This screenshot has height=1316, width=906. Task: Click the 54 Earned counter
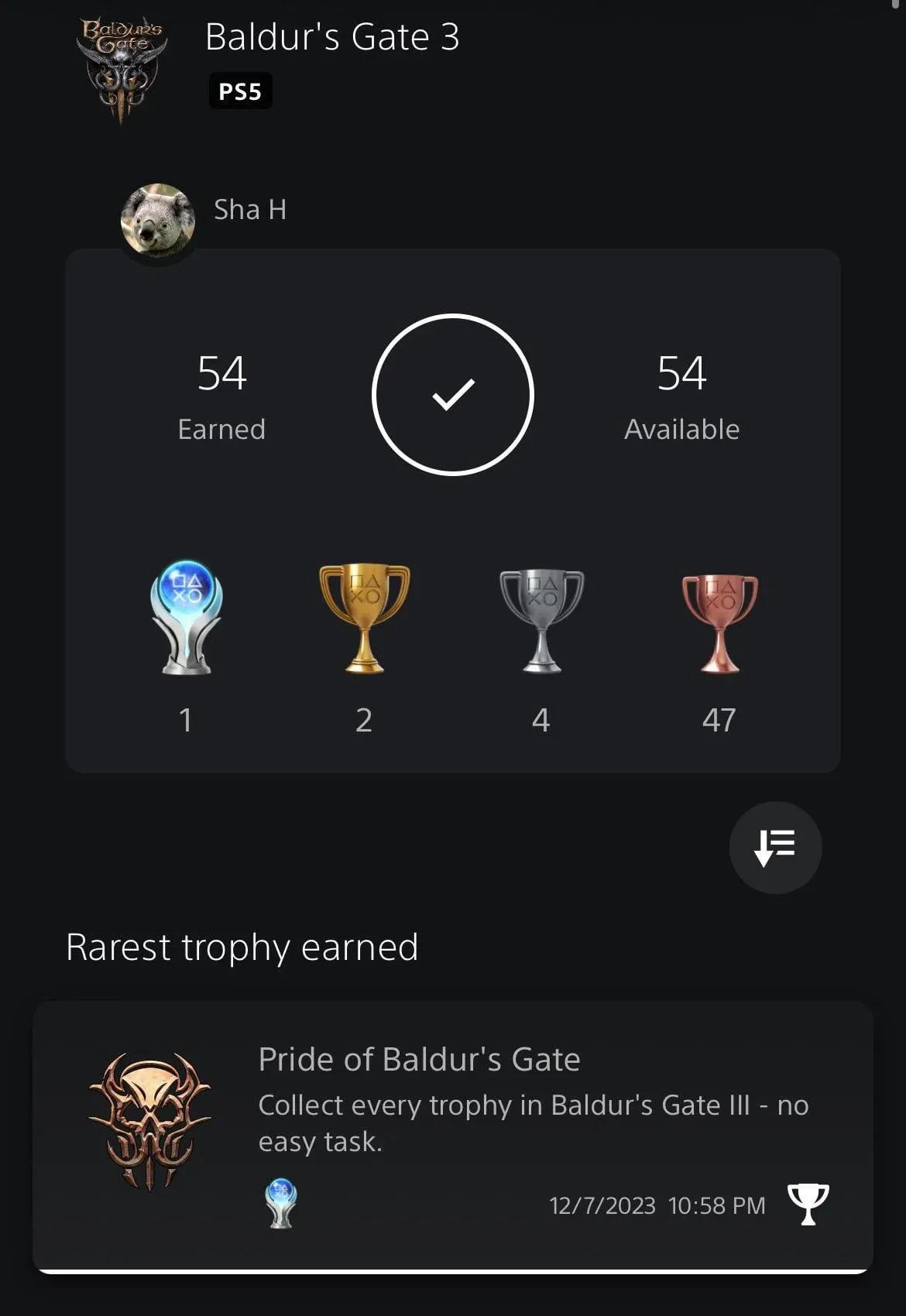click(x=222, y=396)
